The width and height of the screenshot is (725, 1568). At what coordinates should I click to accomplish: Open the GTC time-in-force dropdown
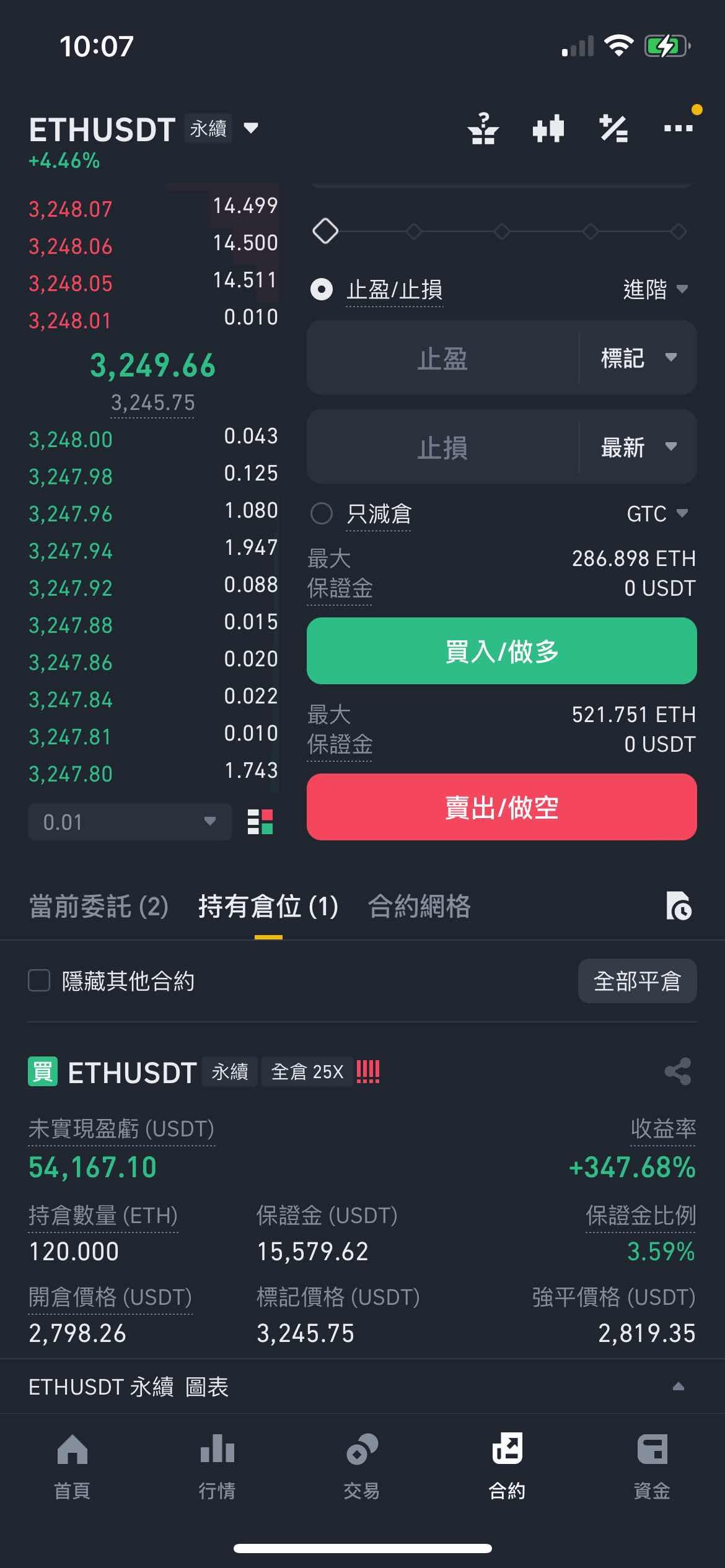(657, 513)
